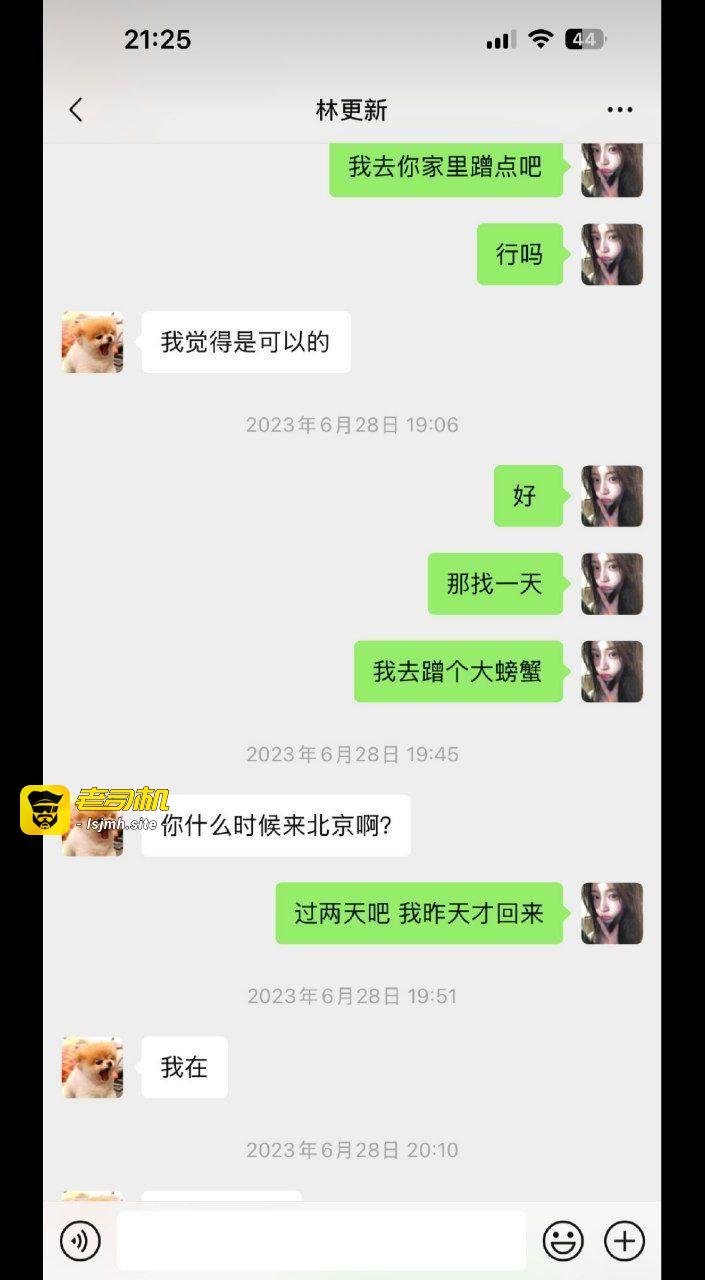This screenshot has height=1280, width=705.
Task: Open the plus attachment menu
Action: tap(624, 1241)
